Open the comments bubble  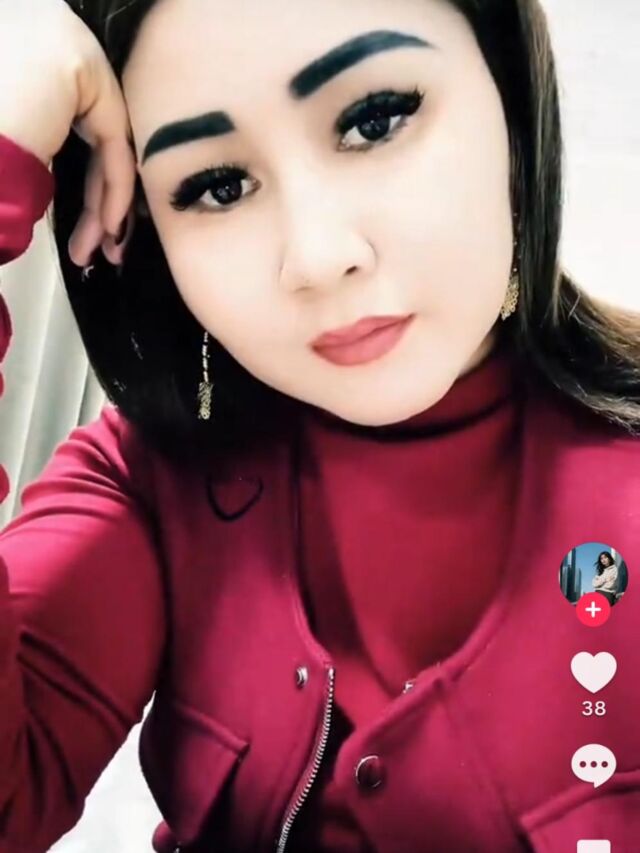[x=593, y=764]
